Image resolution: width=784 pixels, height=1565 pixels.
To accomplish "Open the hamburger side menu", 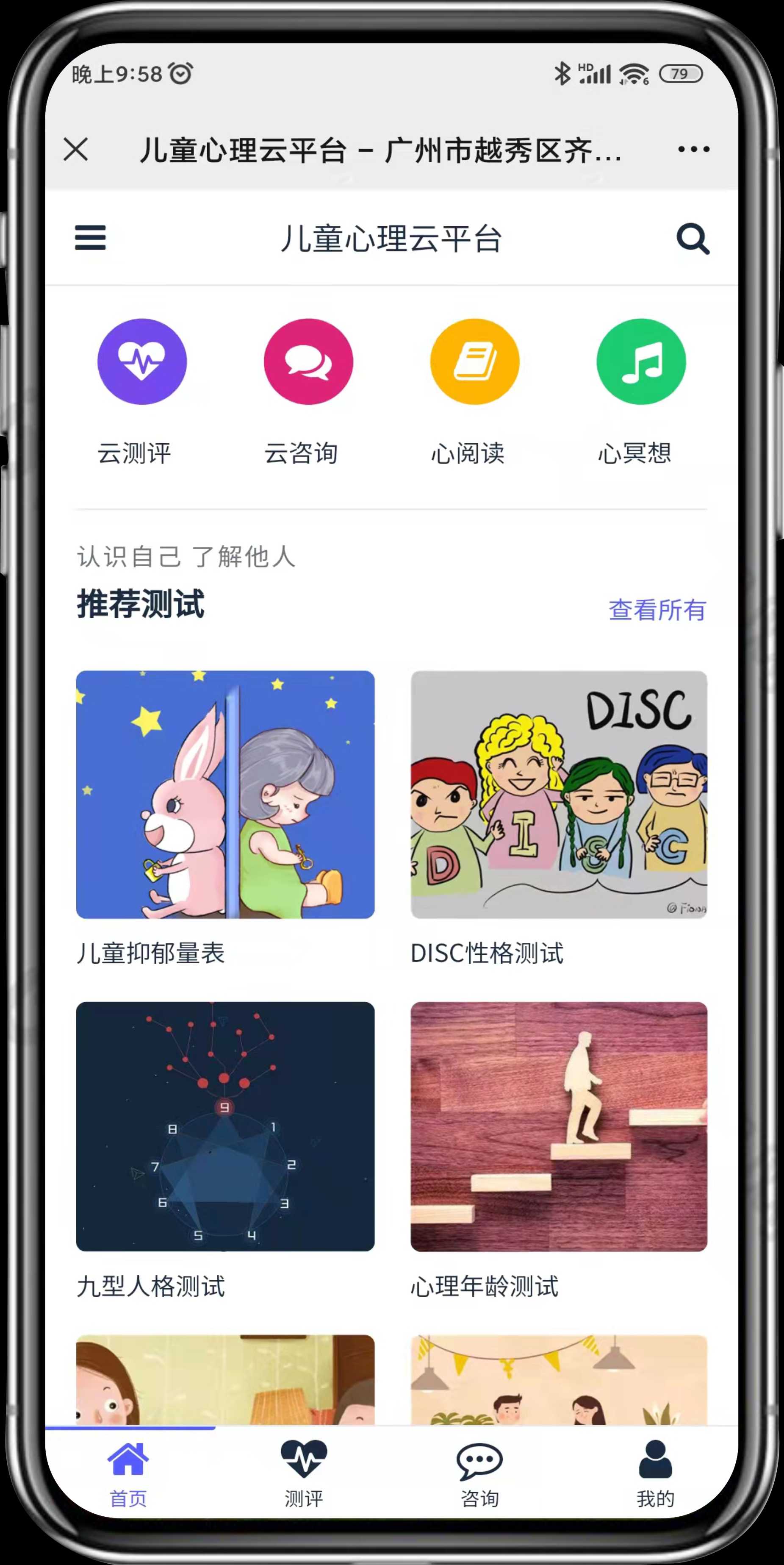I will (91, 238).
